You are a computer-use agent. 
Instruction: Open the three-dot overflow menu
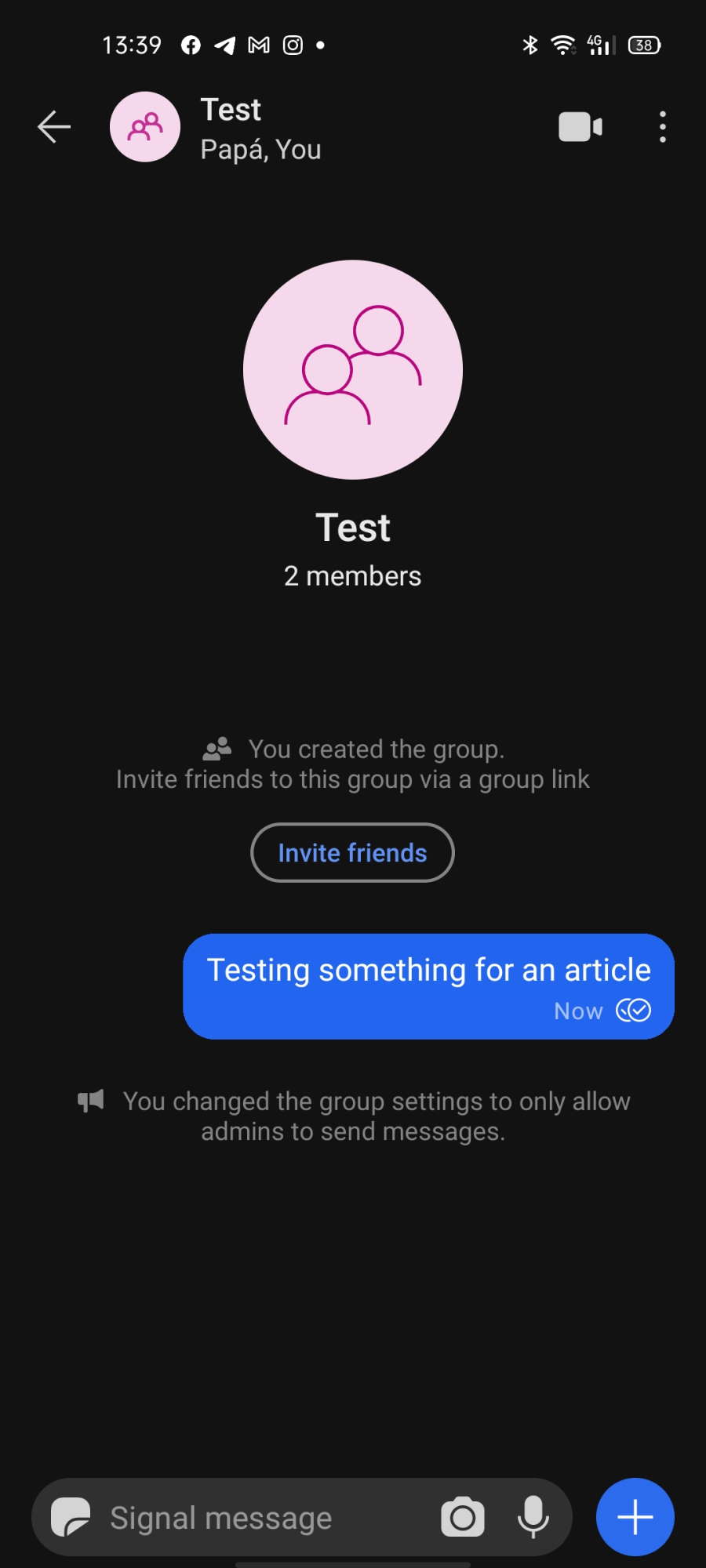[663, 127]
